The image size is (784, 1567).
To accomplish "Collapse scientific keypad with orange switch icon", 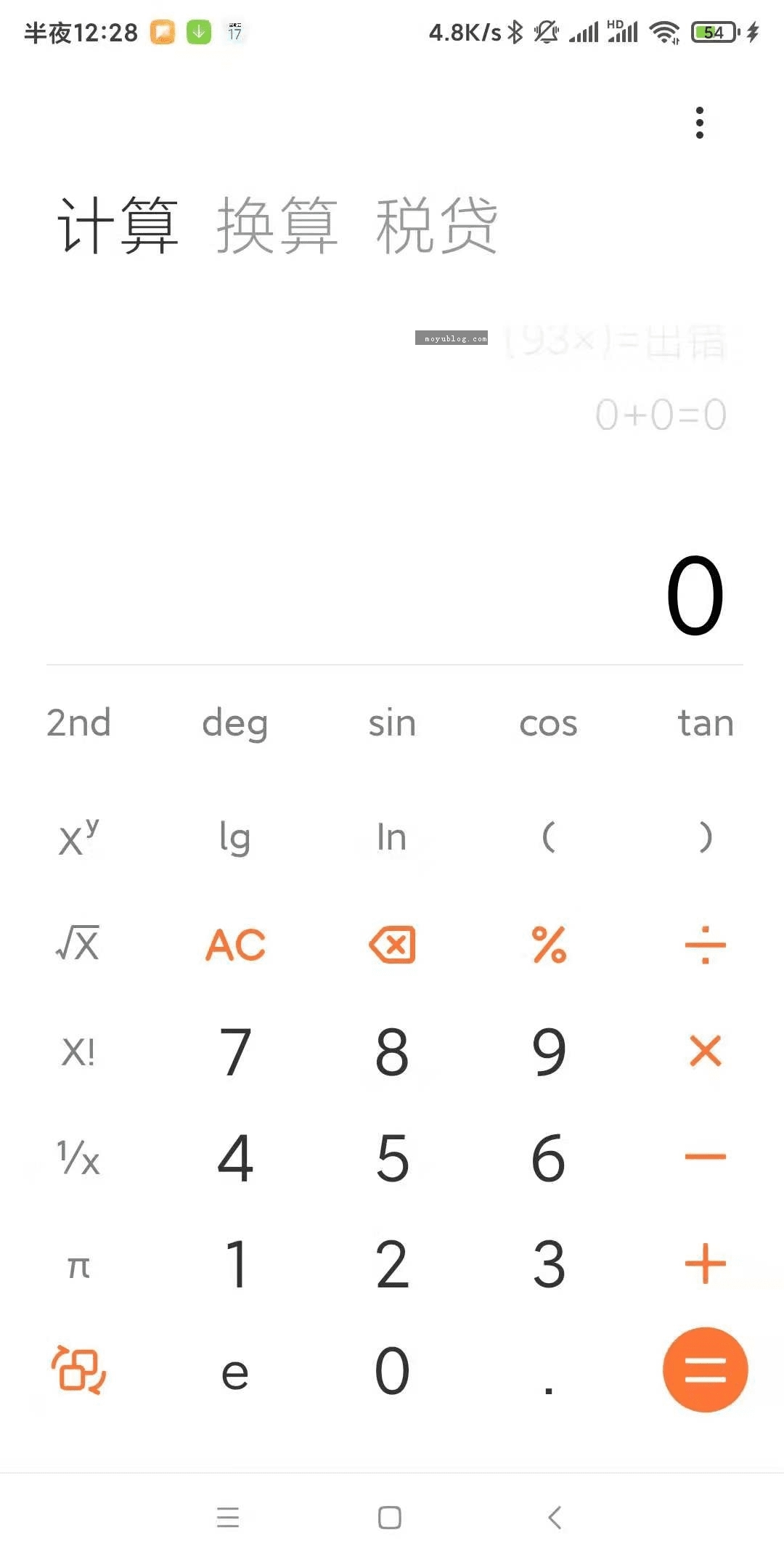I will (x=78, y=1369).
